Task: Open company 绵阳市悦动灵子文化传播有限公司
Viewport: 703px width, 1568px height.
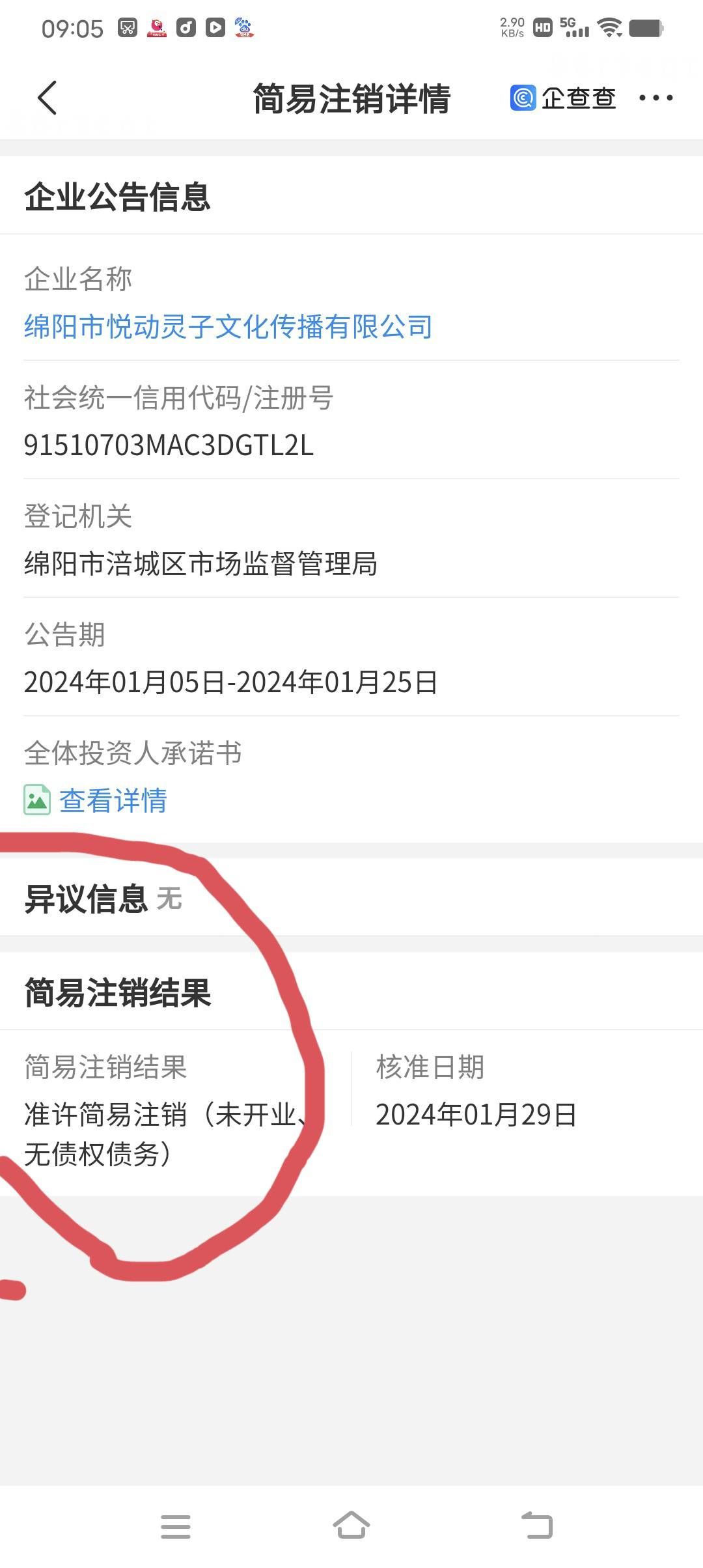Action: pos(228,326)
